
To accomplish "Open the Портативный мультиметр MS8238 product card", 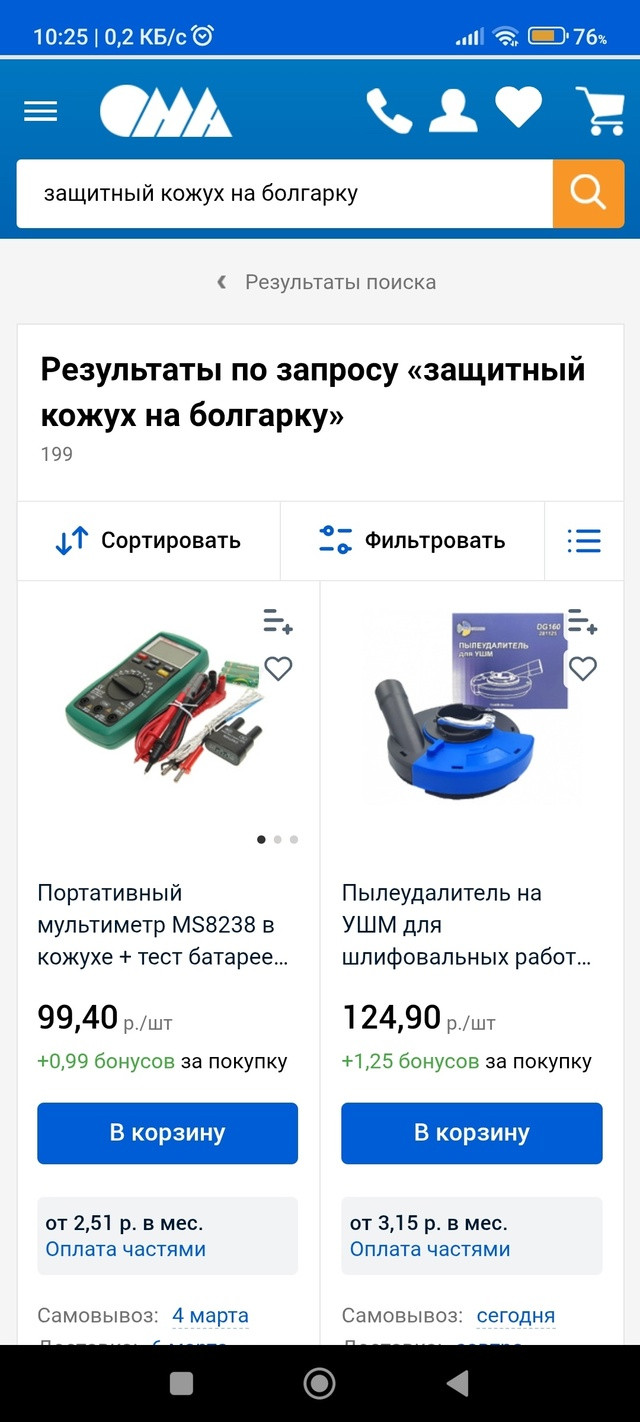I will 164,925.
